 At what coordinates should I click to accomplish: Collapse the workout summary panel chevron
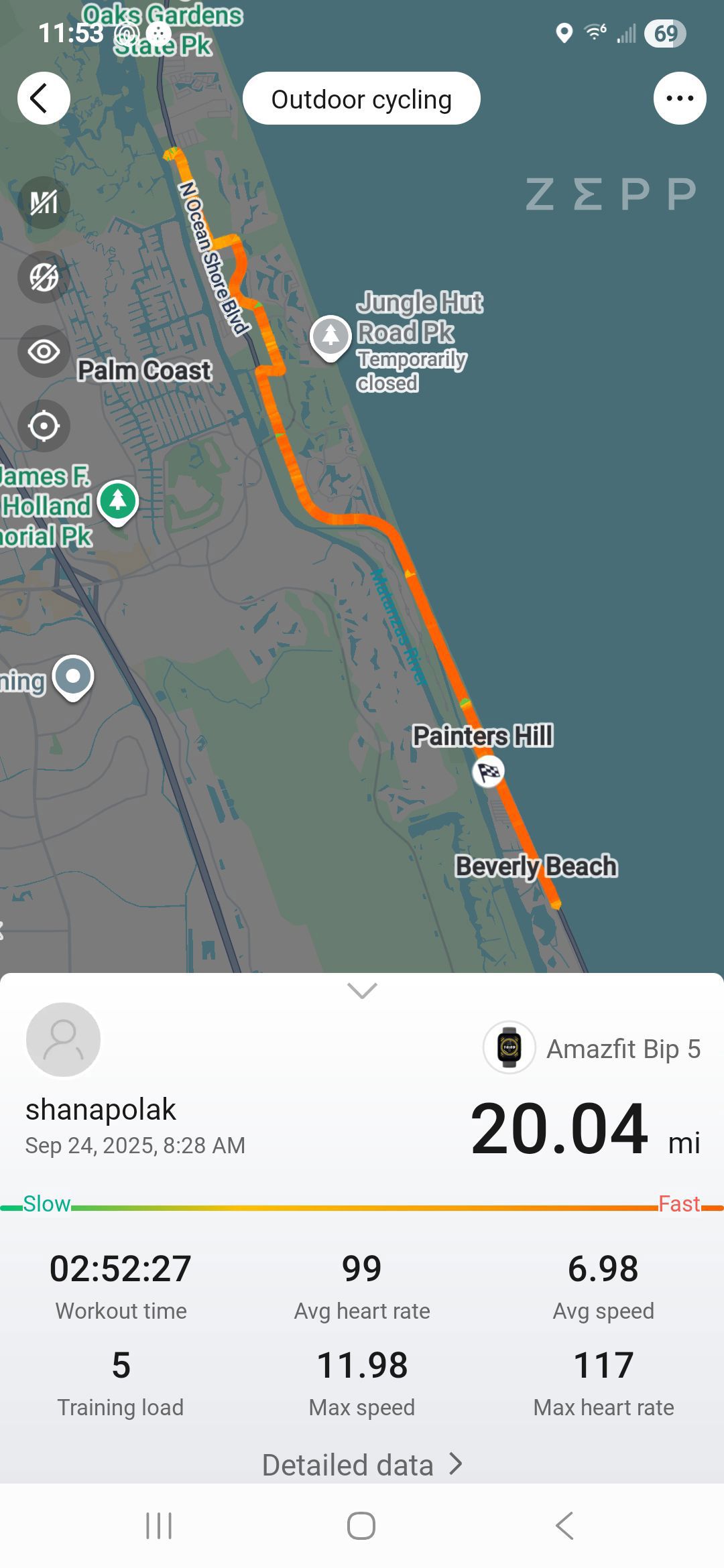click(x=362, y=990)
